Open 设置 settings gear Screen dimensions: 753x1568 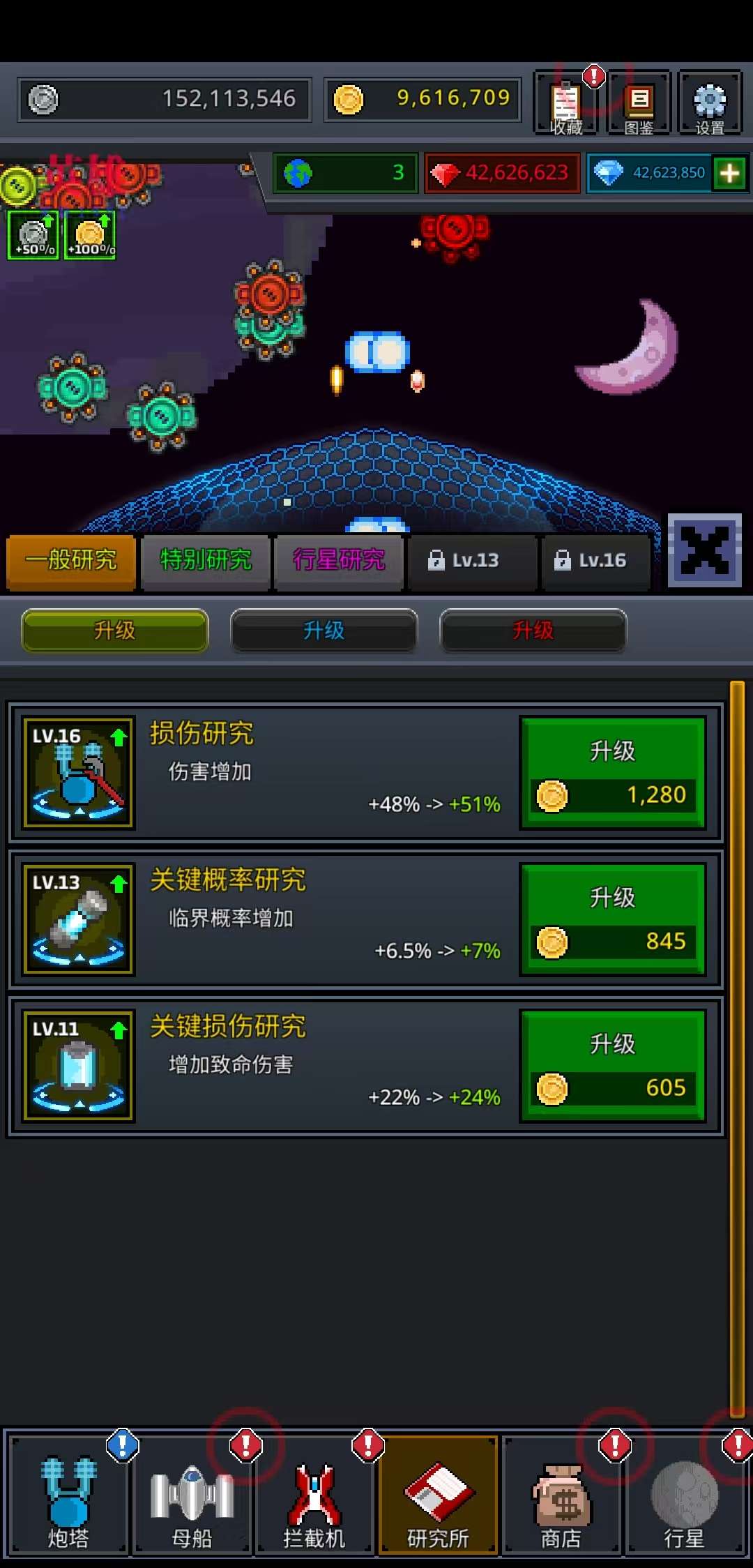coord(710,105)
